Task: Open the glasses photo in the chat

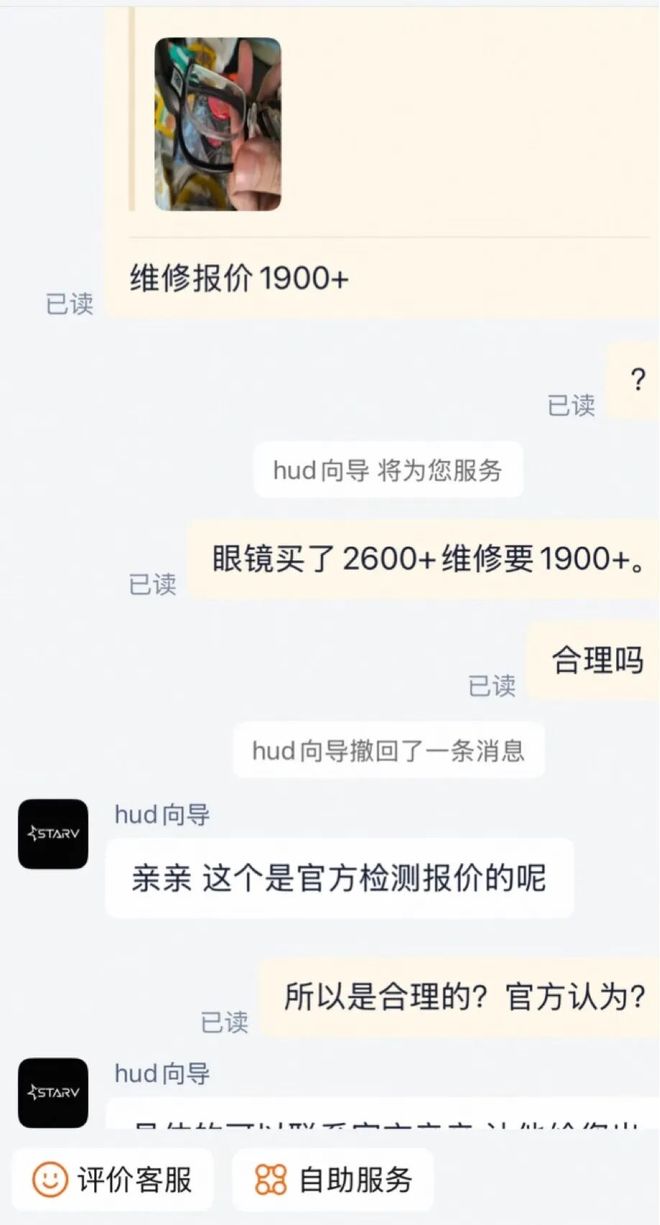Action: (x=218, y=124)
